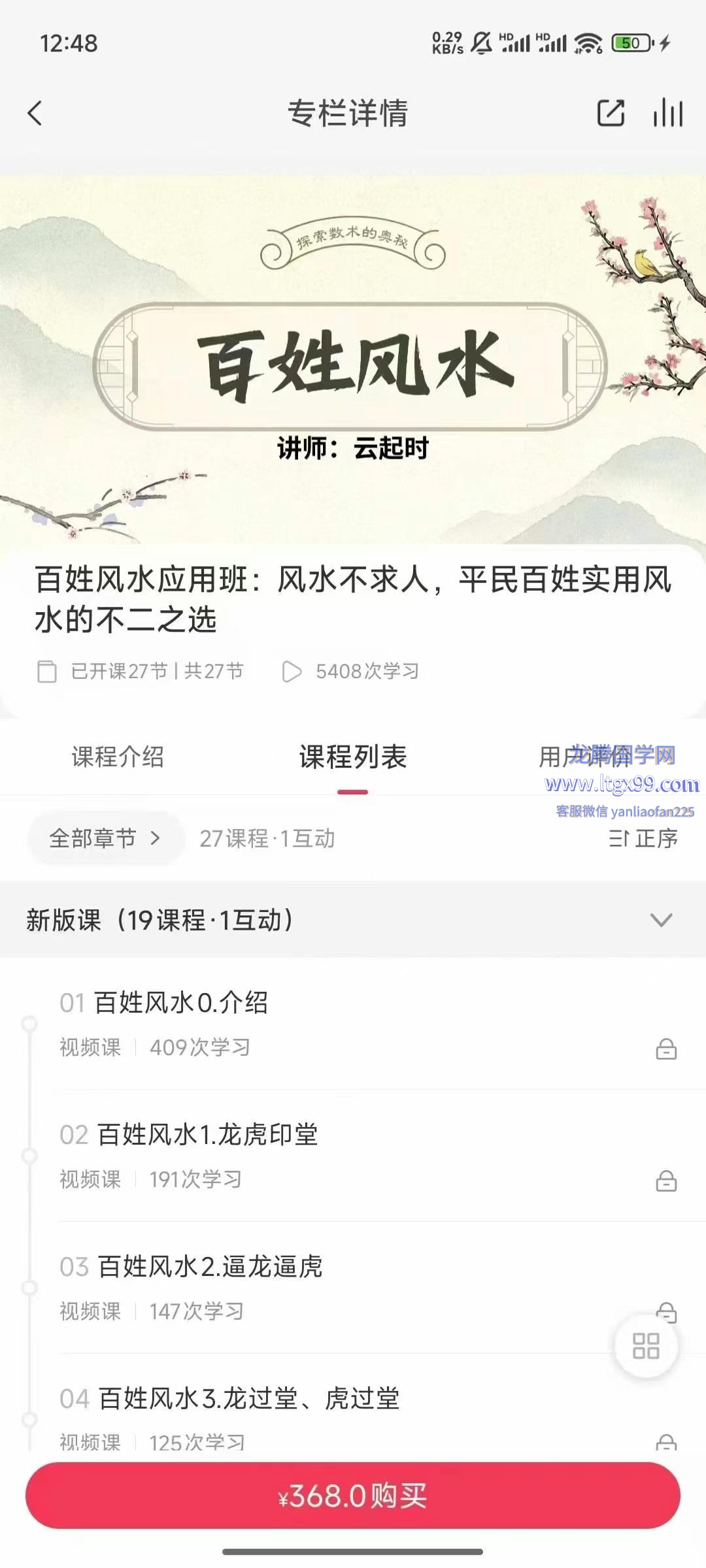The image size is (706, 1568).
Task: Switch to the 课程介绍 tab
Action: click(x=118, y=757)
